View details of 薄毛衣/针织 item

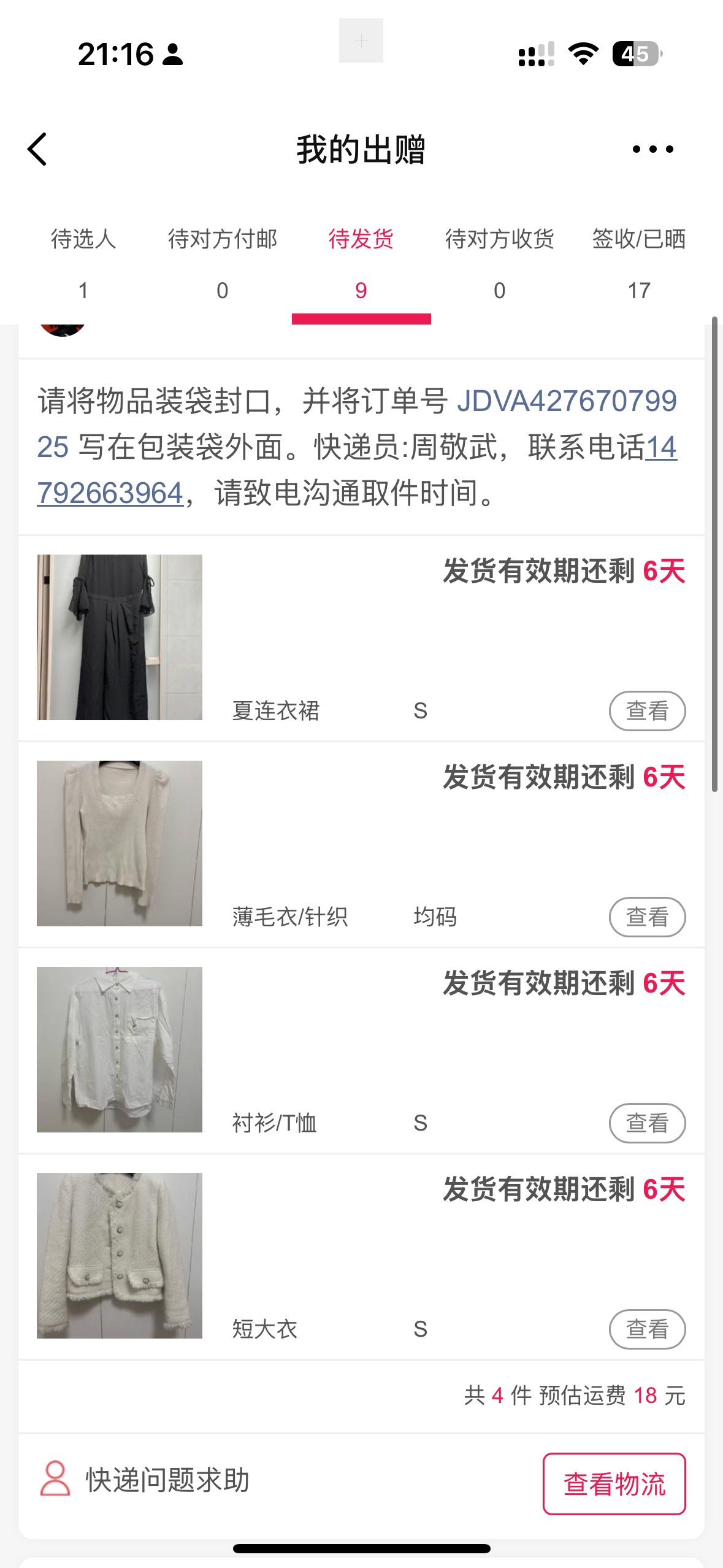point(646,917)
